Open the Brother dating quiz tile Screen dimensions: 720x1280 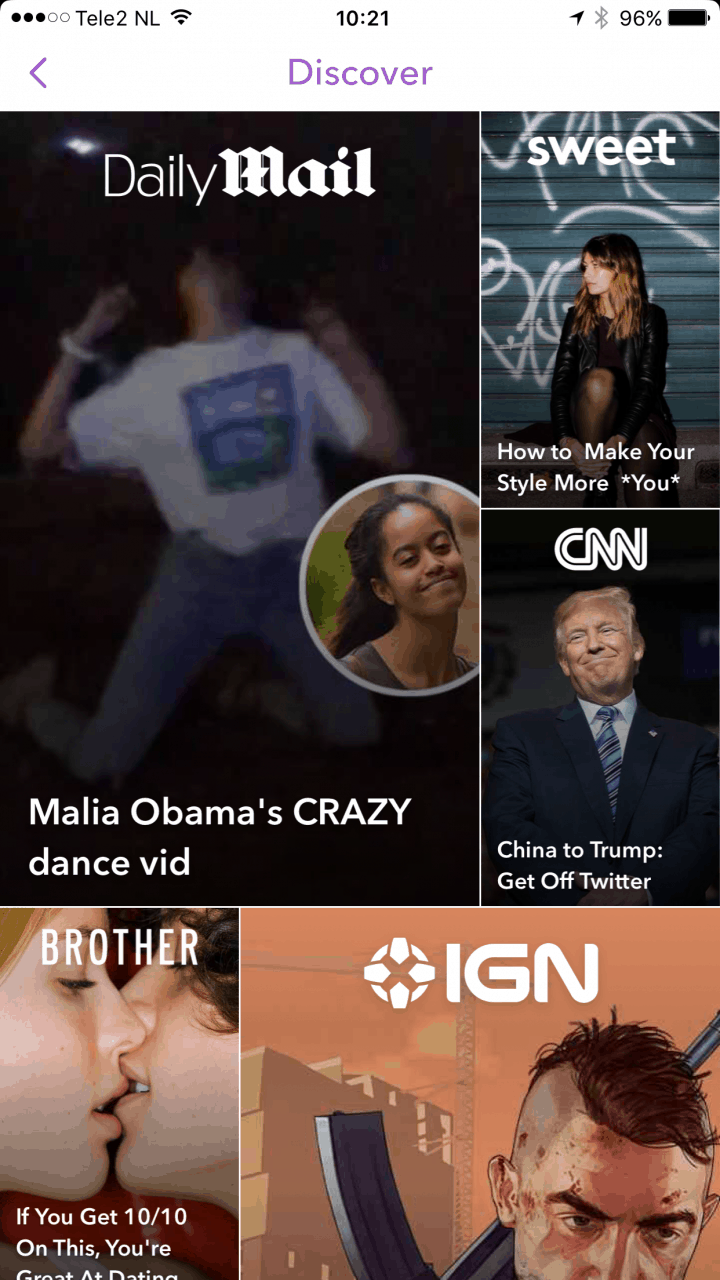pos(119,1094)
